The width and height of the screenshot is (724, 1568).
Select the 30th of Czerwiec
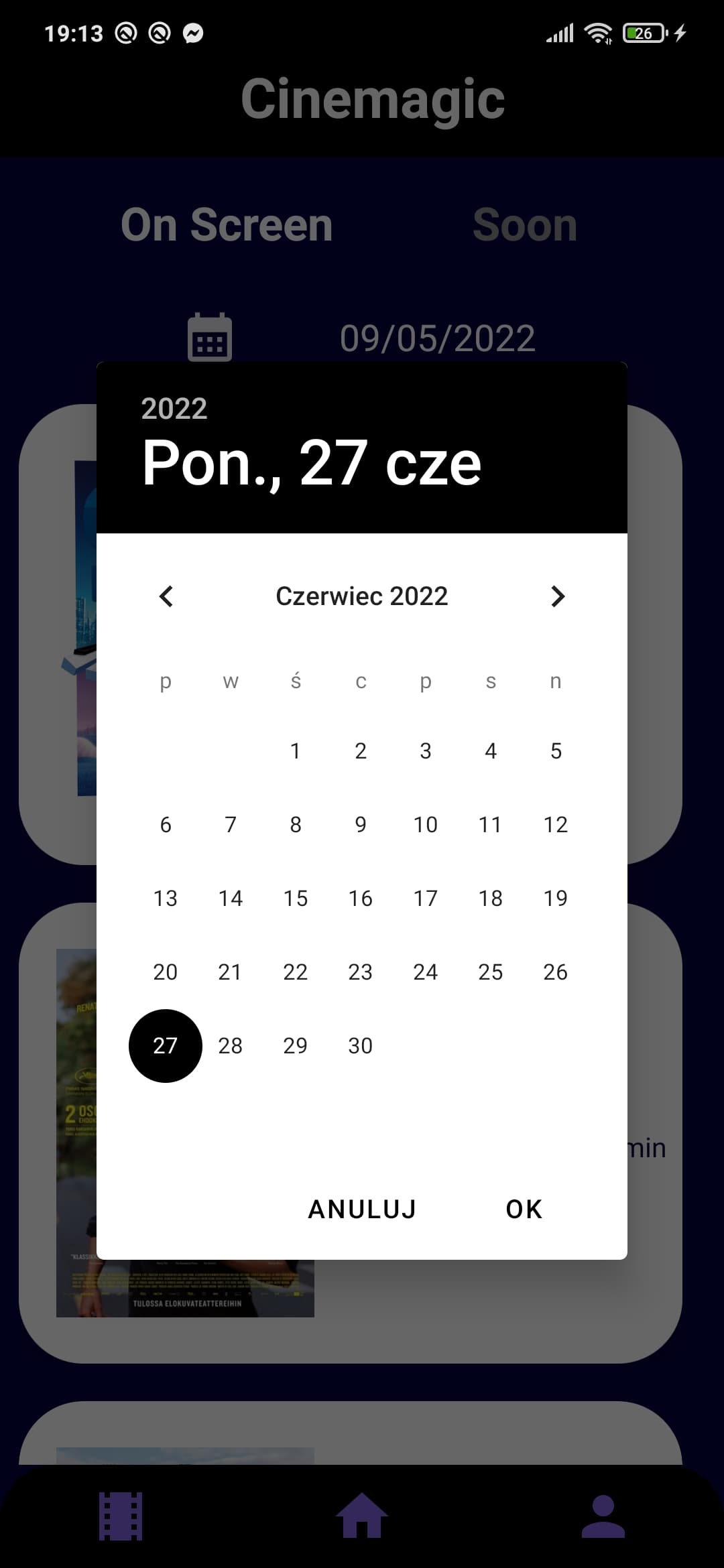[360, 1045]
